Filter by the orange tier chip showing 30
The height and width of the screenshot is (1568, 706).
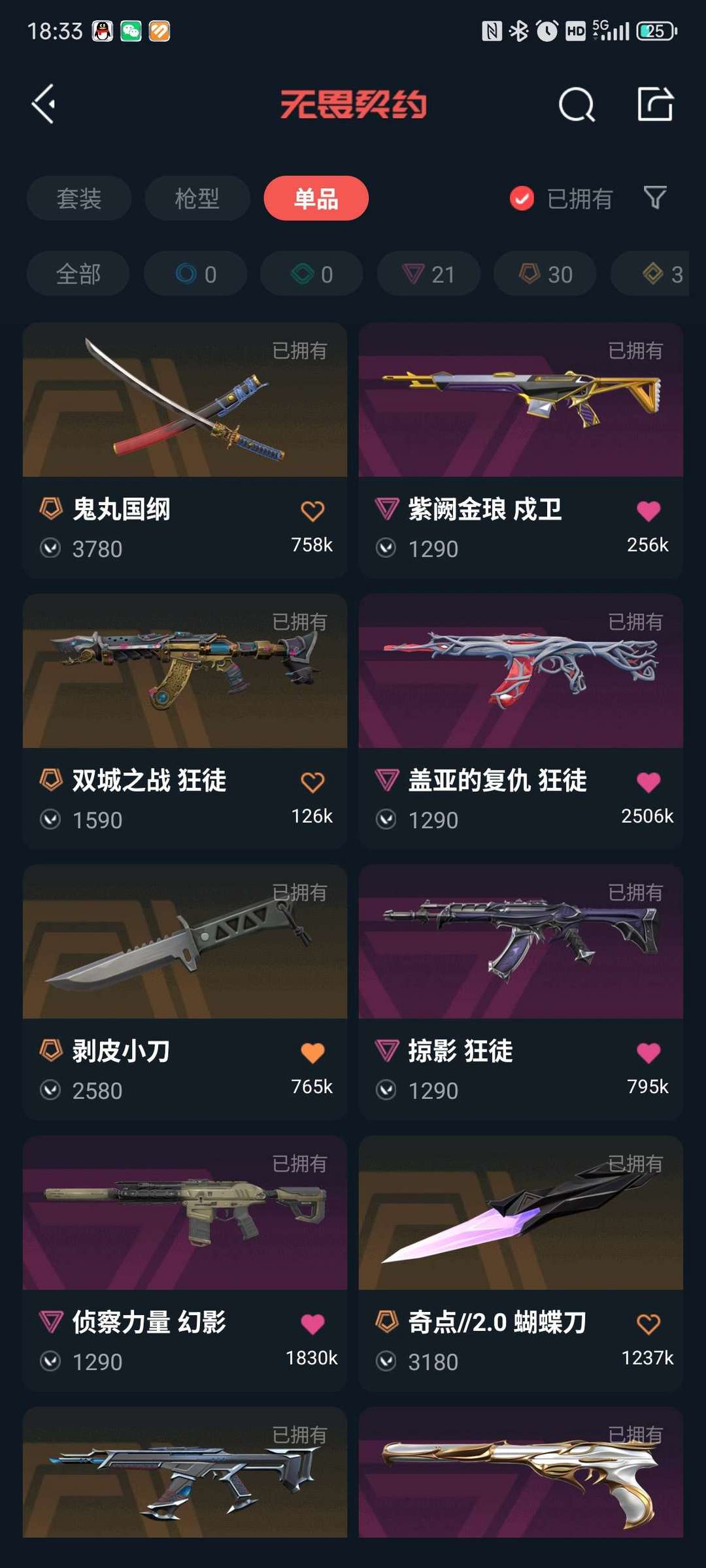point(545,274)
